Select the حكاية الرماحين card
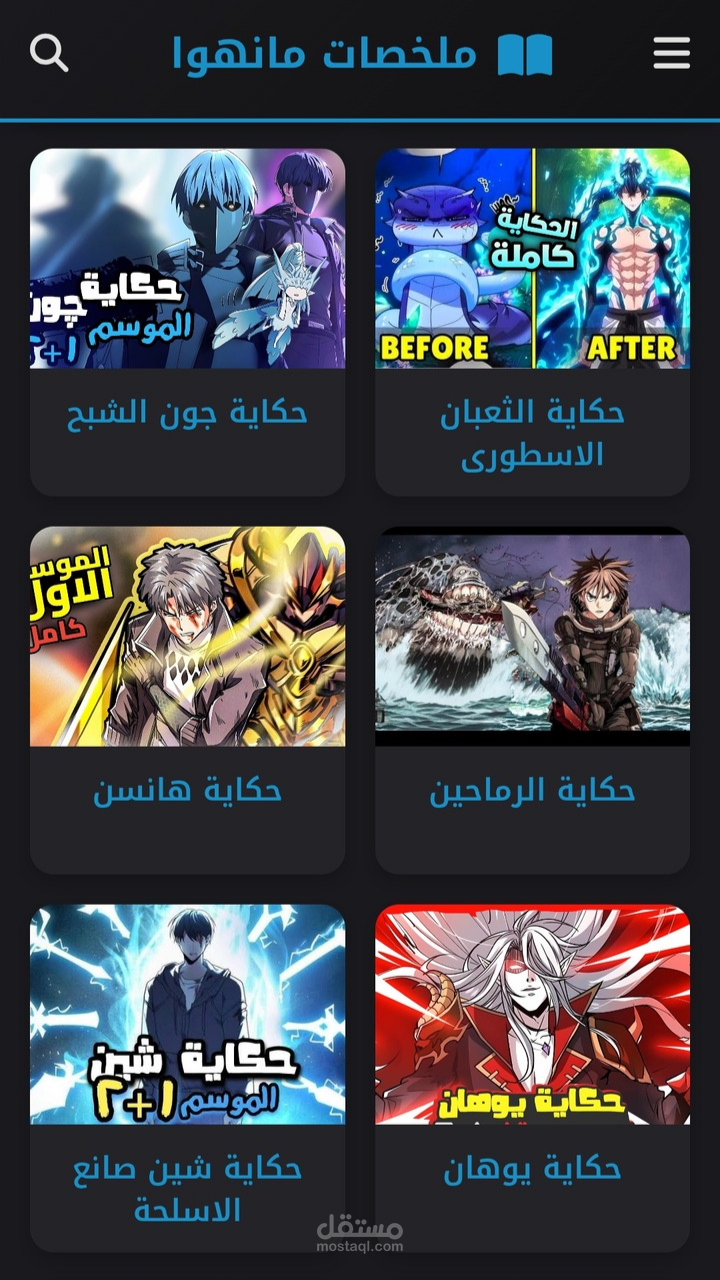The height and width of the screenshot is (1280, 720). tap(532, 698)
